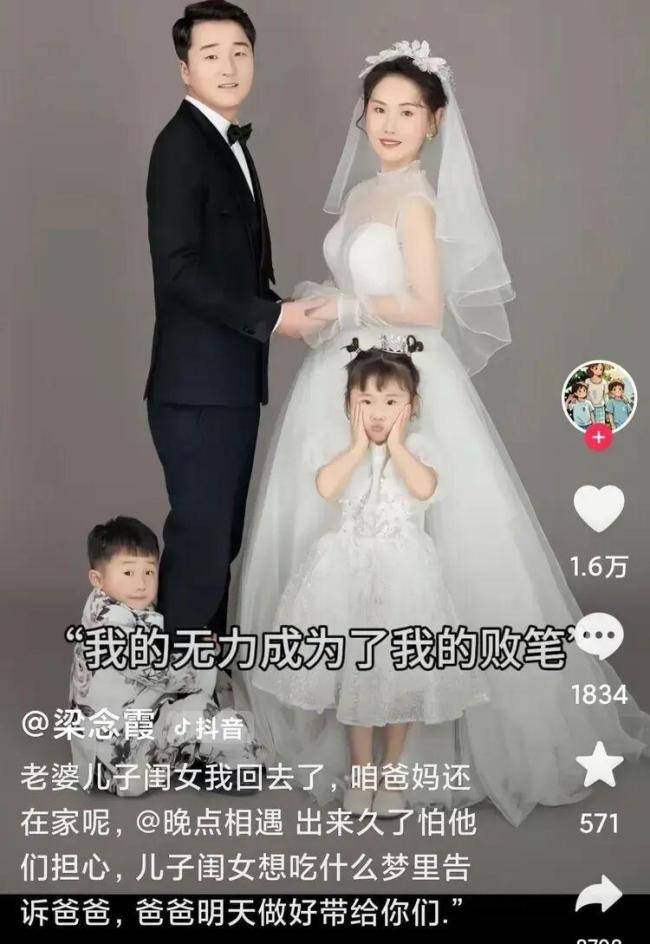This screenshot has height=944, width=650.
Task: Add this video to favorites with the star icon
Action: click(x=600, y=765)
